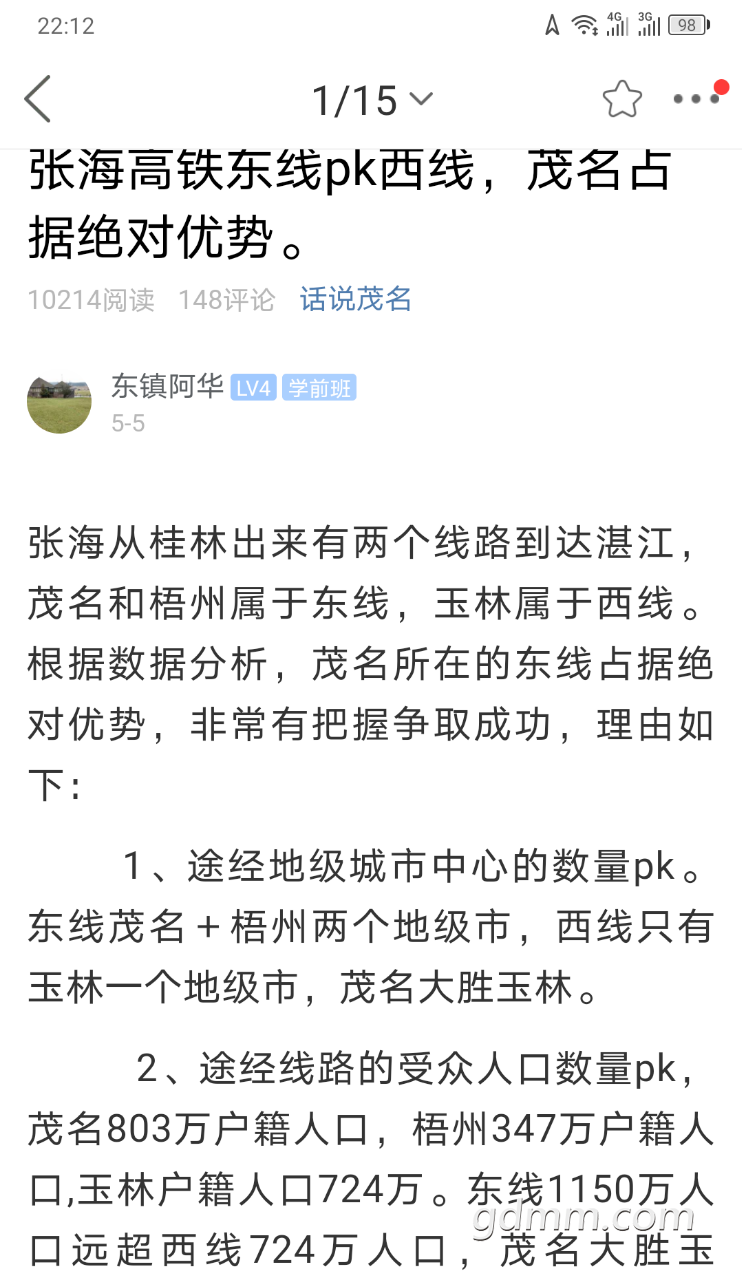Go back using the top-left arrow
742x1280 pixels.
(38, 99)
